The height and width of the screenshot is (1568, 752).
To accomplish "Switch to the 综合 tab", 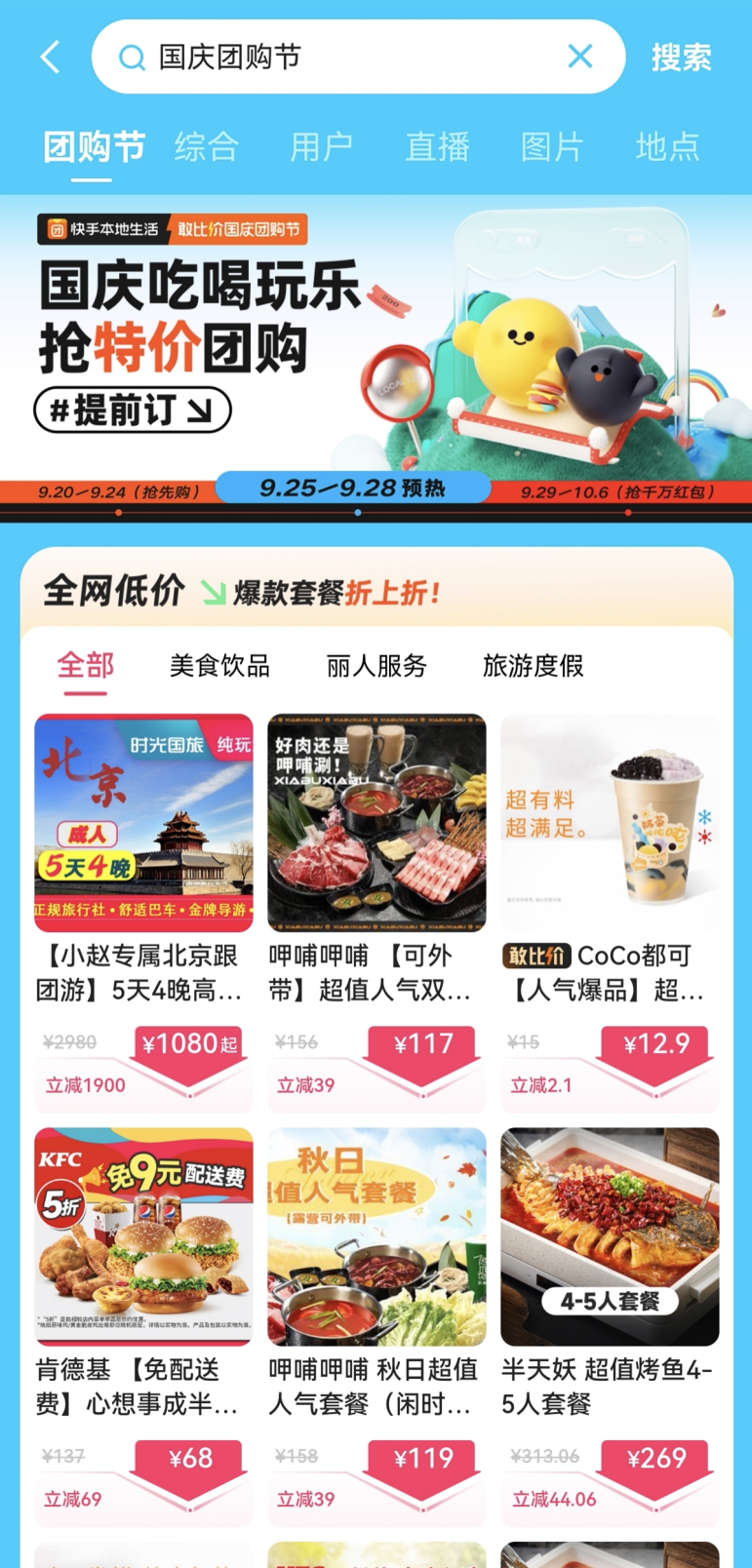I will (207, 147).
